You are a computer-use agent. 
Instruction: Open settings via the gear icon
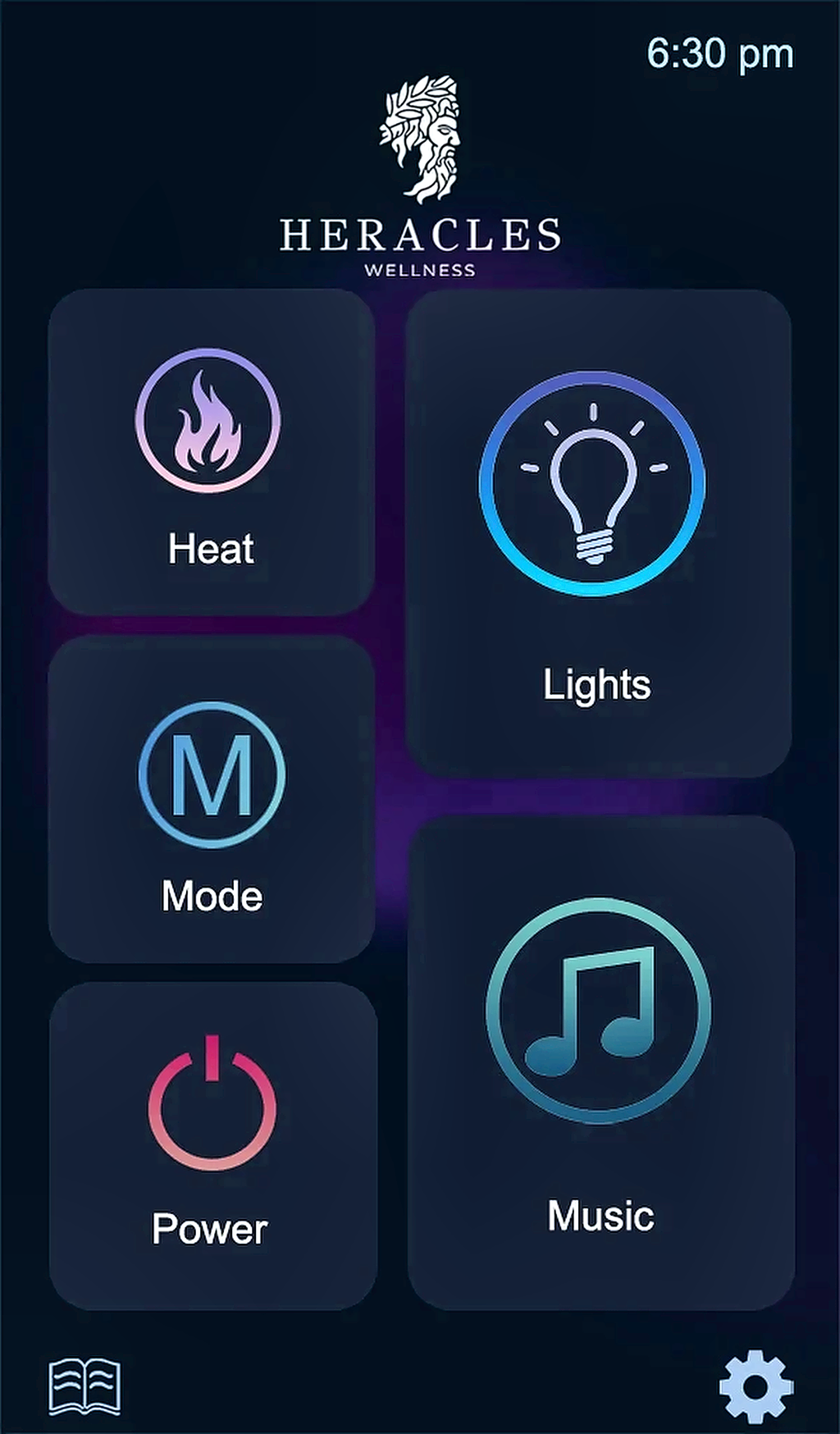coord(756,1386)
